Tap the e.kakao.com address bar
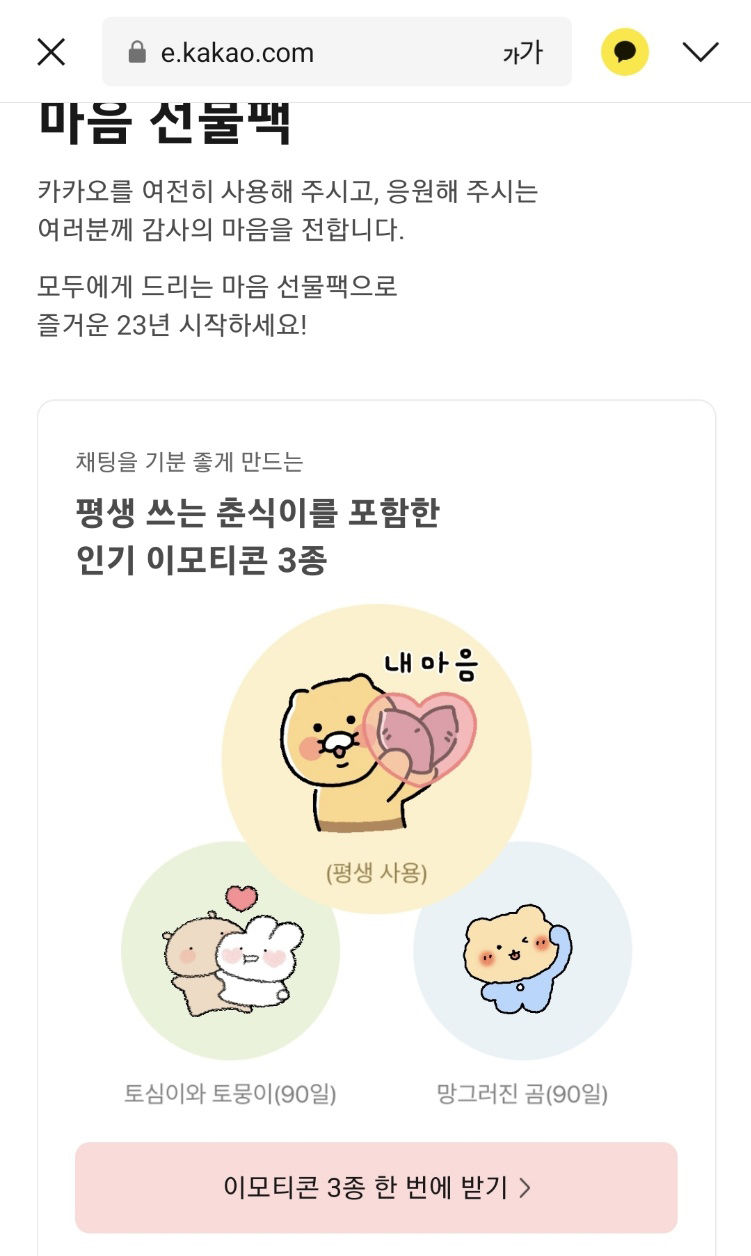This screenshot has width=751, height=1256. coord(300,52)
